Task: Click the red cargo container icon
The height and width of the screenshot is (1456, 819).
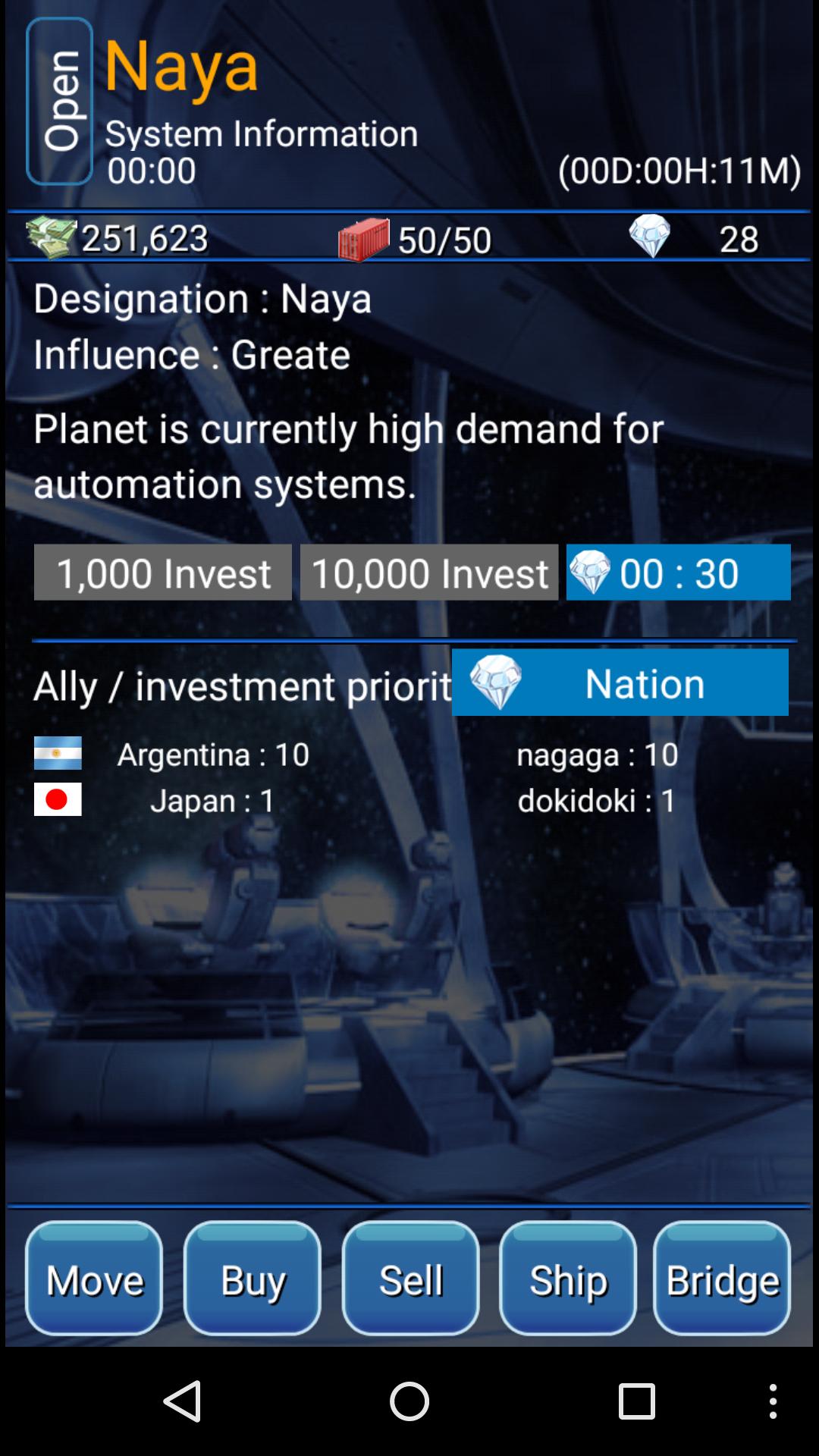Action: (x=364, y=237)
